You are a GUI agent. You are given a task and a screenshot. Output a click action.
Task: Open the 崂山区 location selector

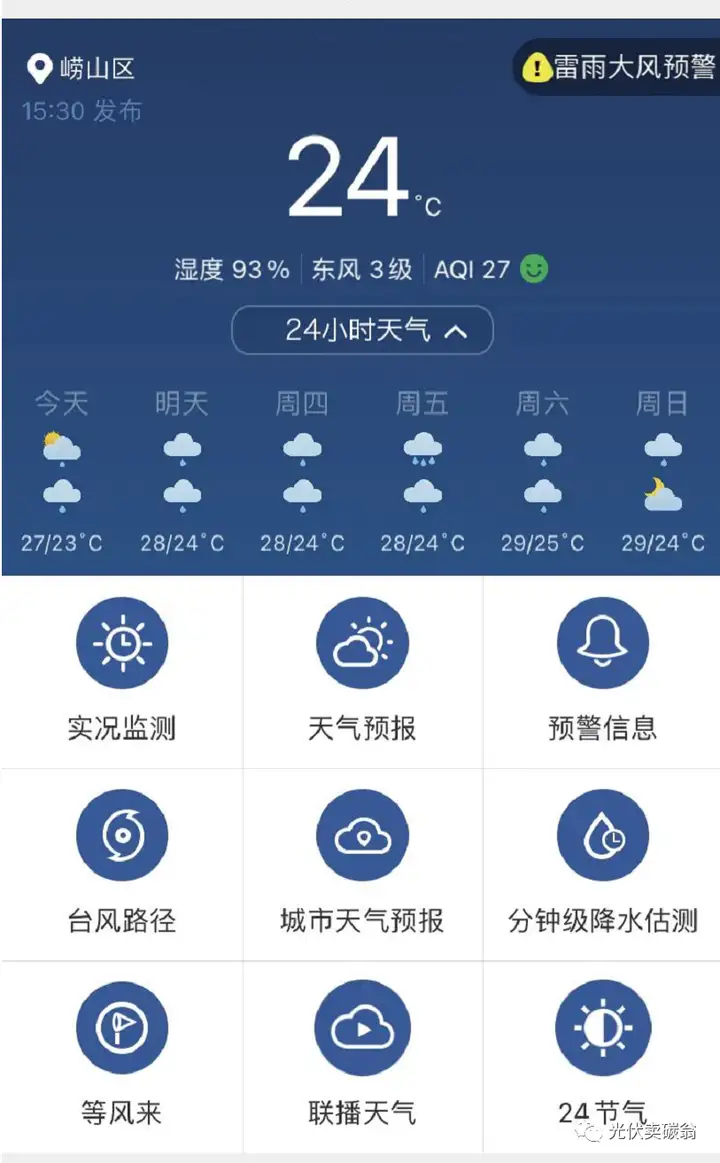(81, 69)
